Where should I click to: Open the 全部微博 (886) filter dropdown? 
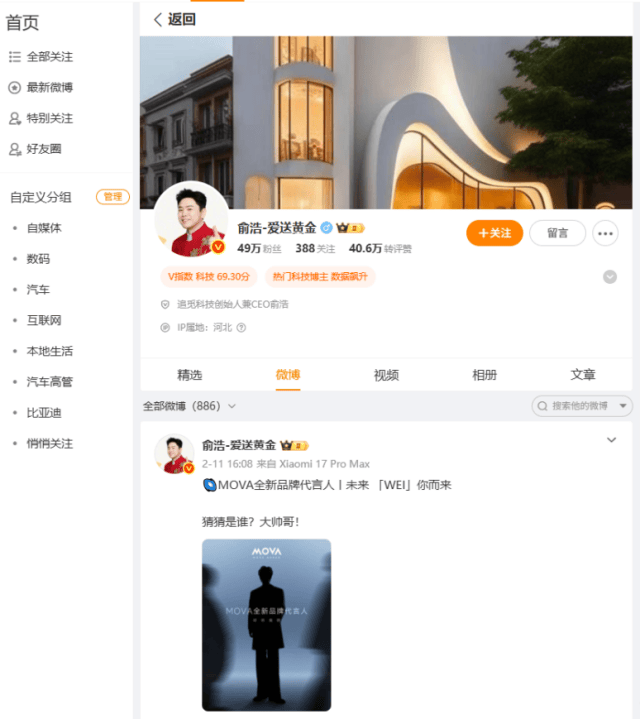click(x=189, y=406)
